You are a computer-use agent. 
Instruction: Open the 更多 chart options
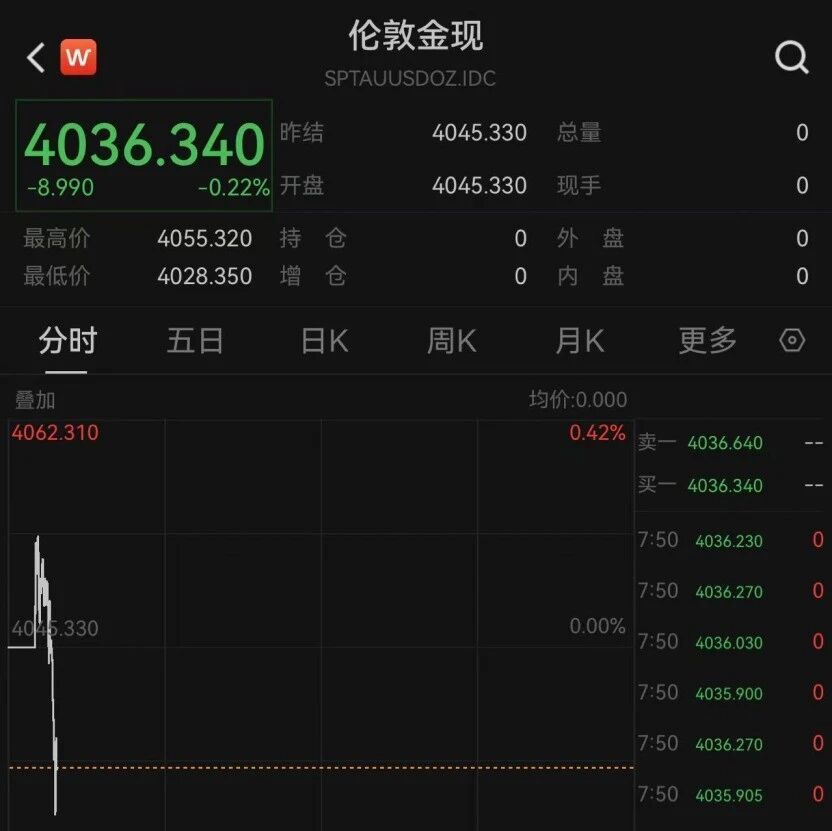pos(707,341)
